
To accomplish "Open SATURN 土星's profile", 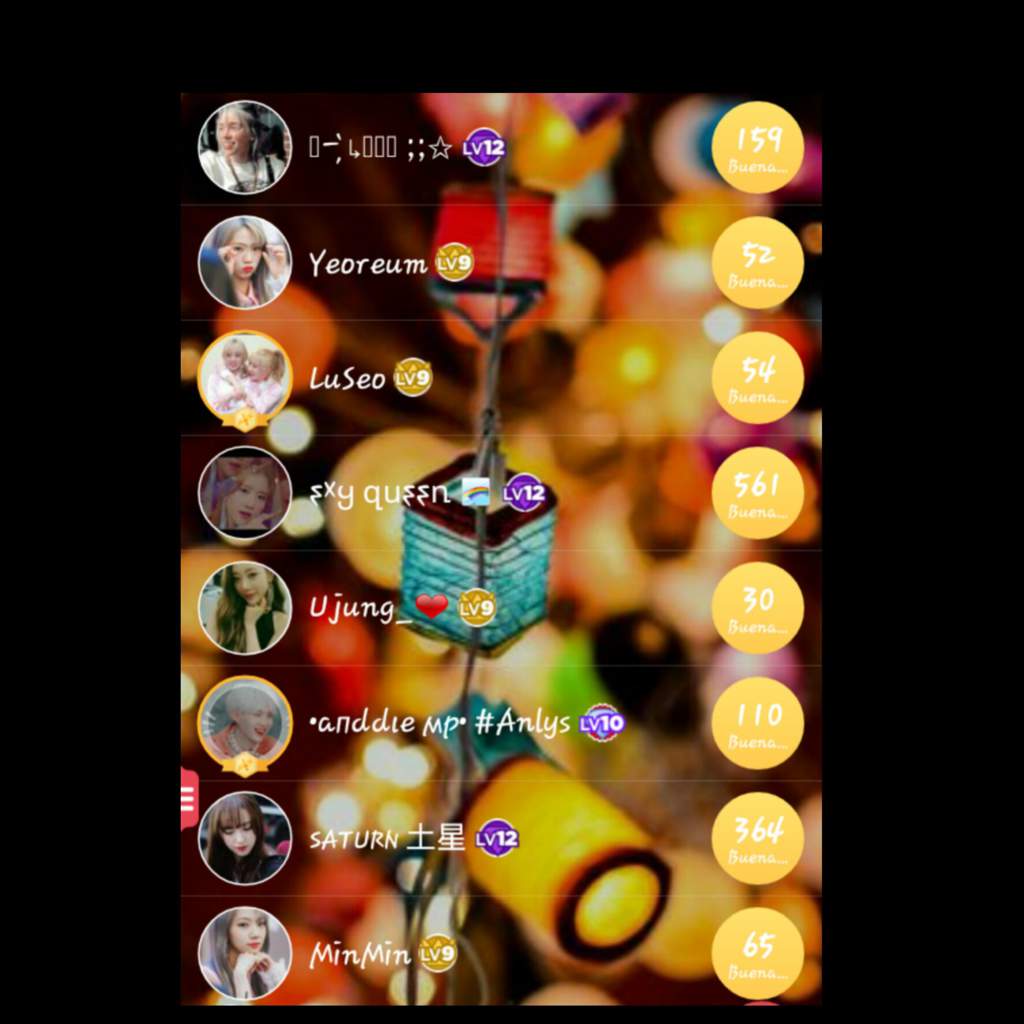I will [x=387, y=838].
